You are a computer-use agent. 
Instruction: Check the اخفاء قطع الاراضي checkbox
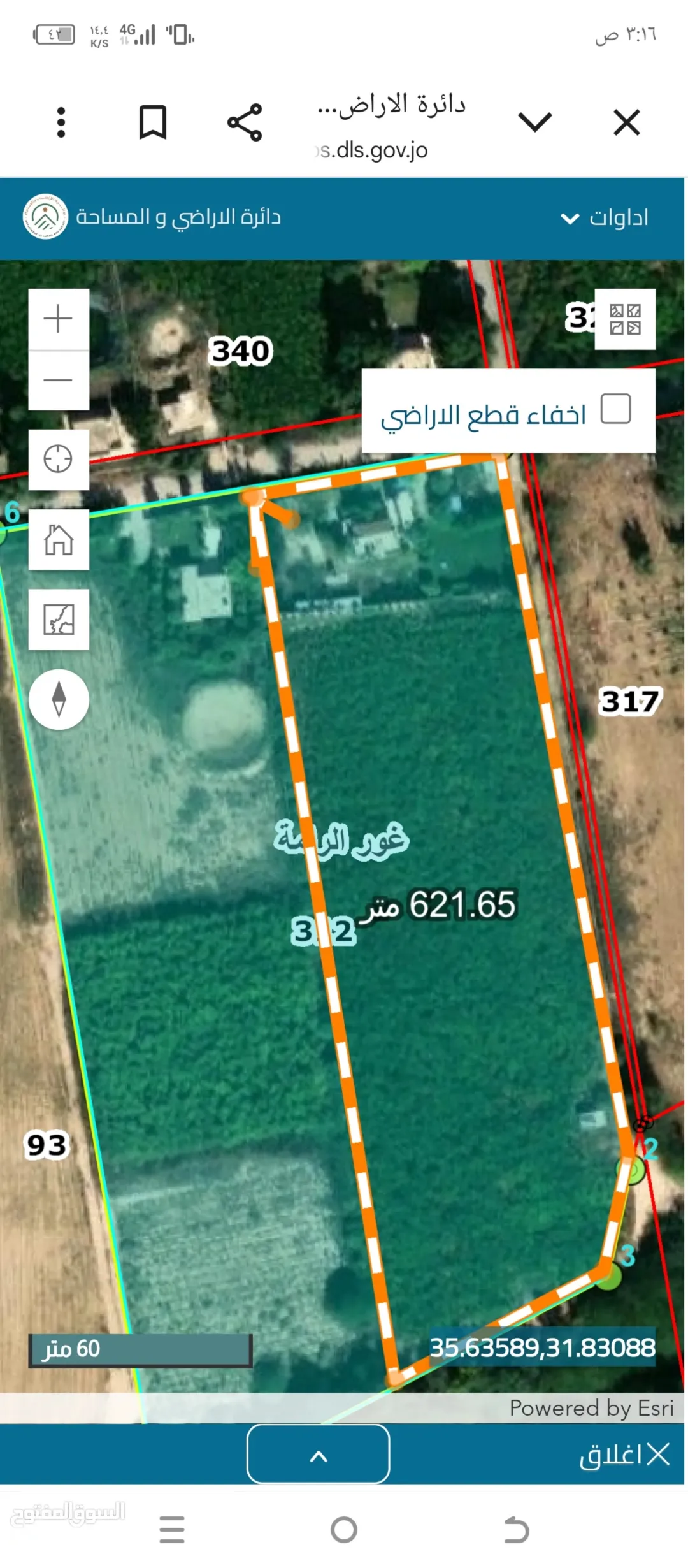[616, 409]
